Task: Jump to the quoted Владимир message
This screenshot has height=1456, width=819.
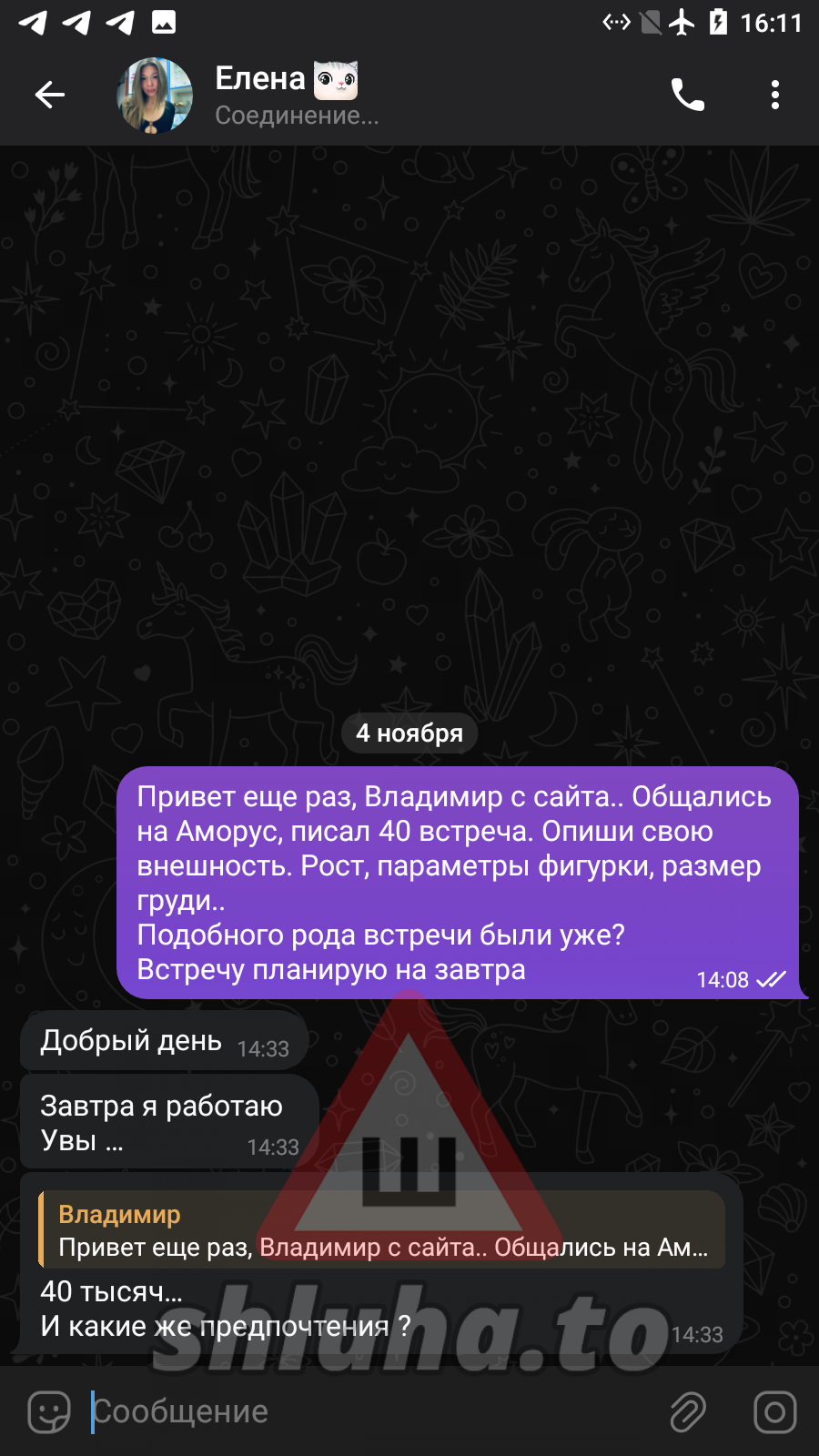Action: [382, 1230]
